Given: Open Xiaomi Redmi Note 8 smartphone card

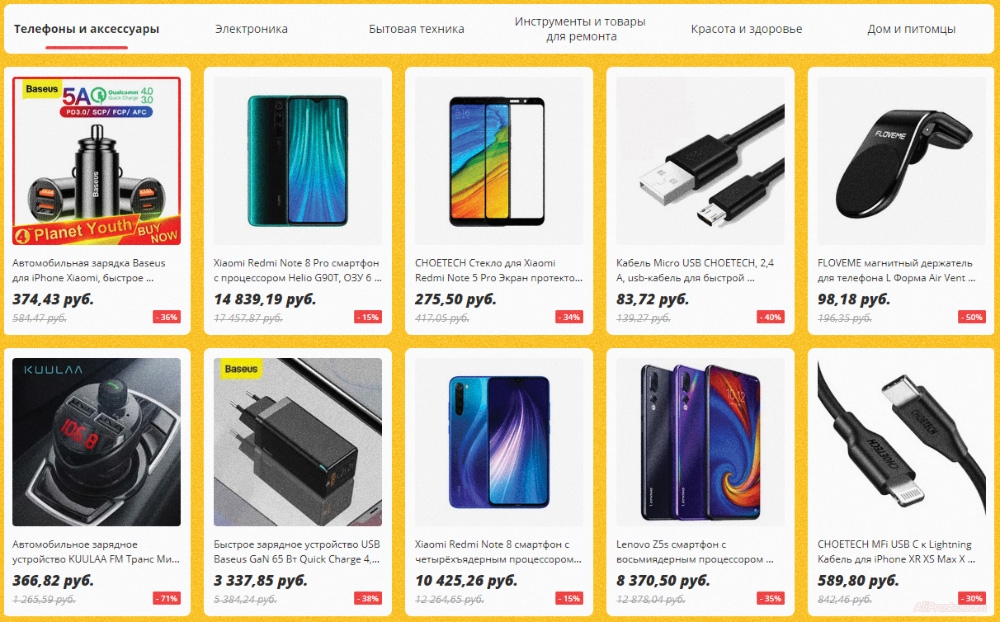Looking at the screenshot, I should point(498,442).
